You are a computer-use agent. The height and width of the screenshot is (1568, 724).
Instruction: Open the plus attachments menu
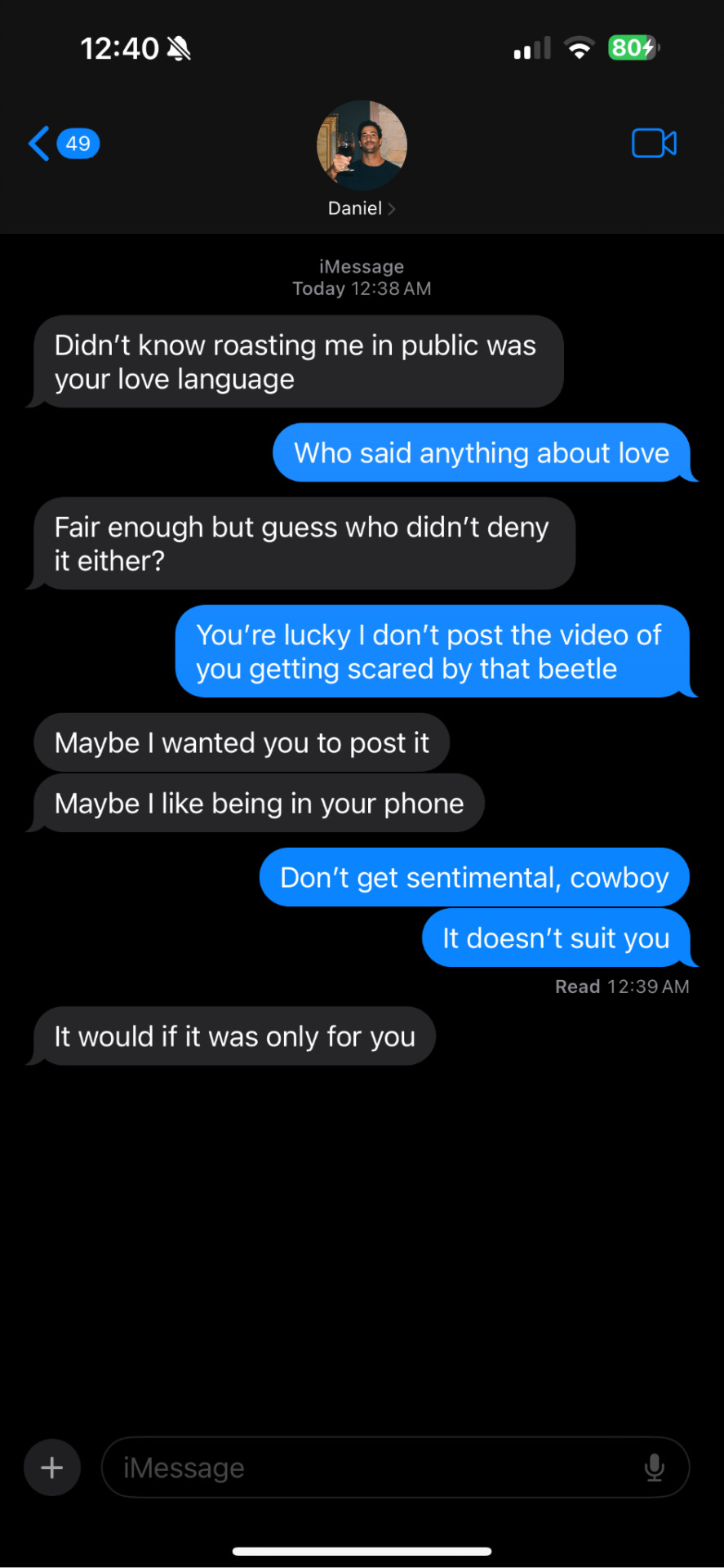[x=52, y=1468]
